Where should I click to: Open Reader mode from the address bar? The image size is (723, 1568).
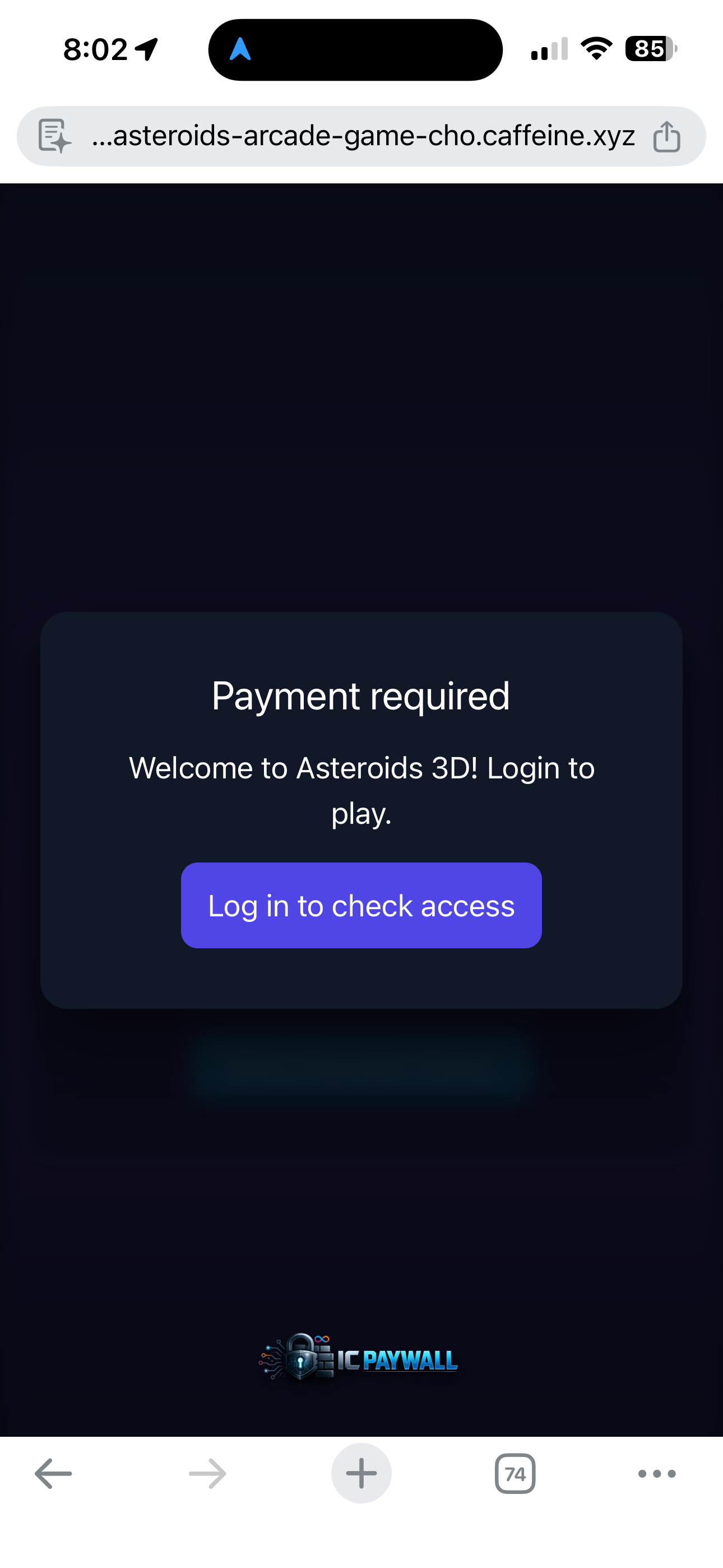click(x=52, y=136)
